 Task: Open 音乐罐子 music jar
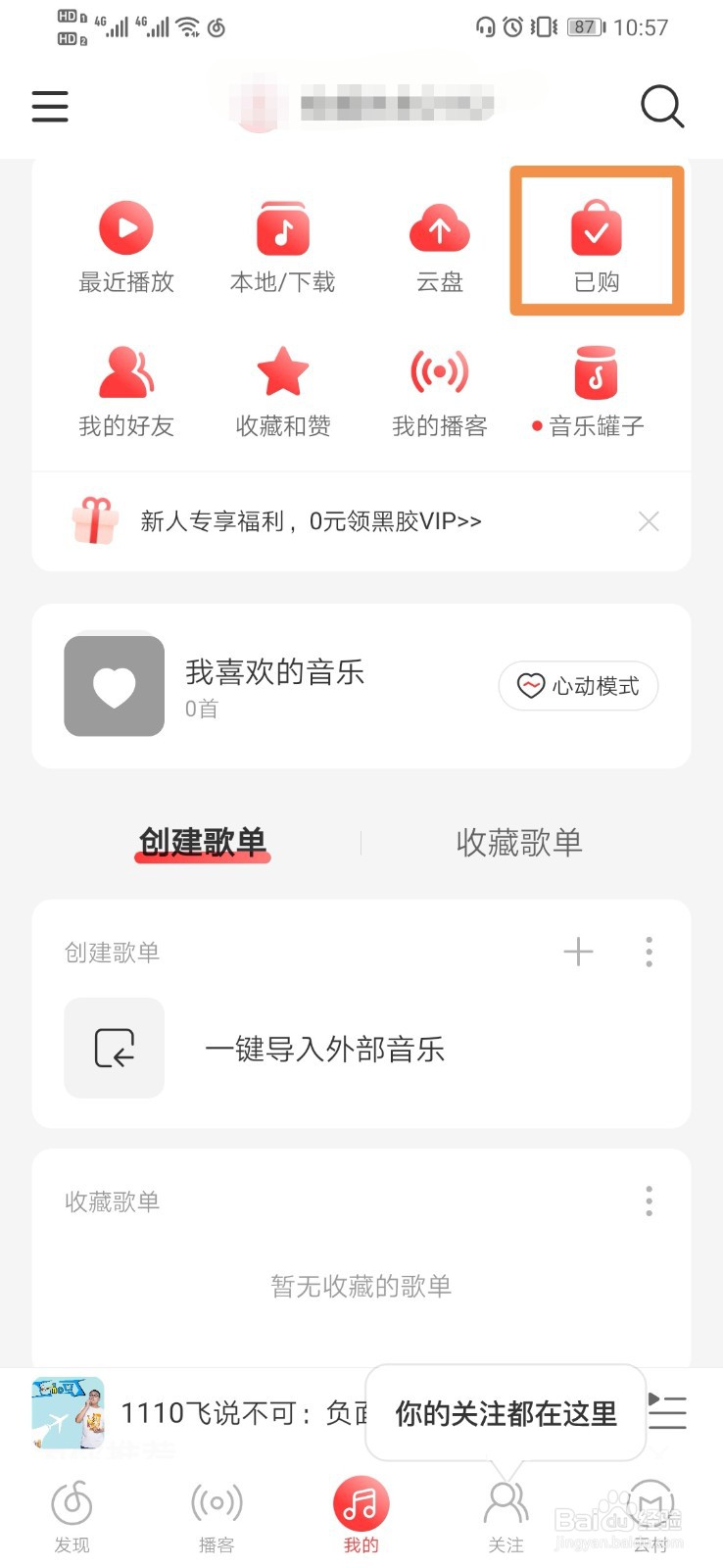pos(594,390)
